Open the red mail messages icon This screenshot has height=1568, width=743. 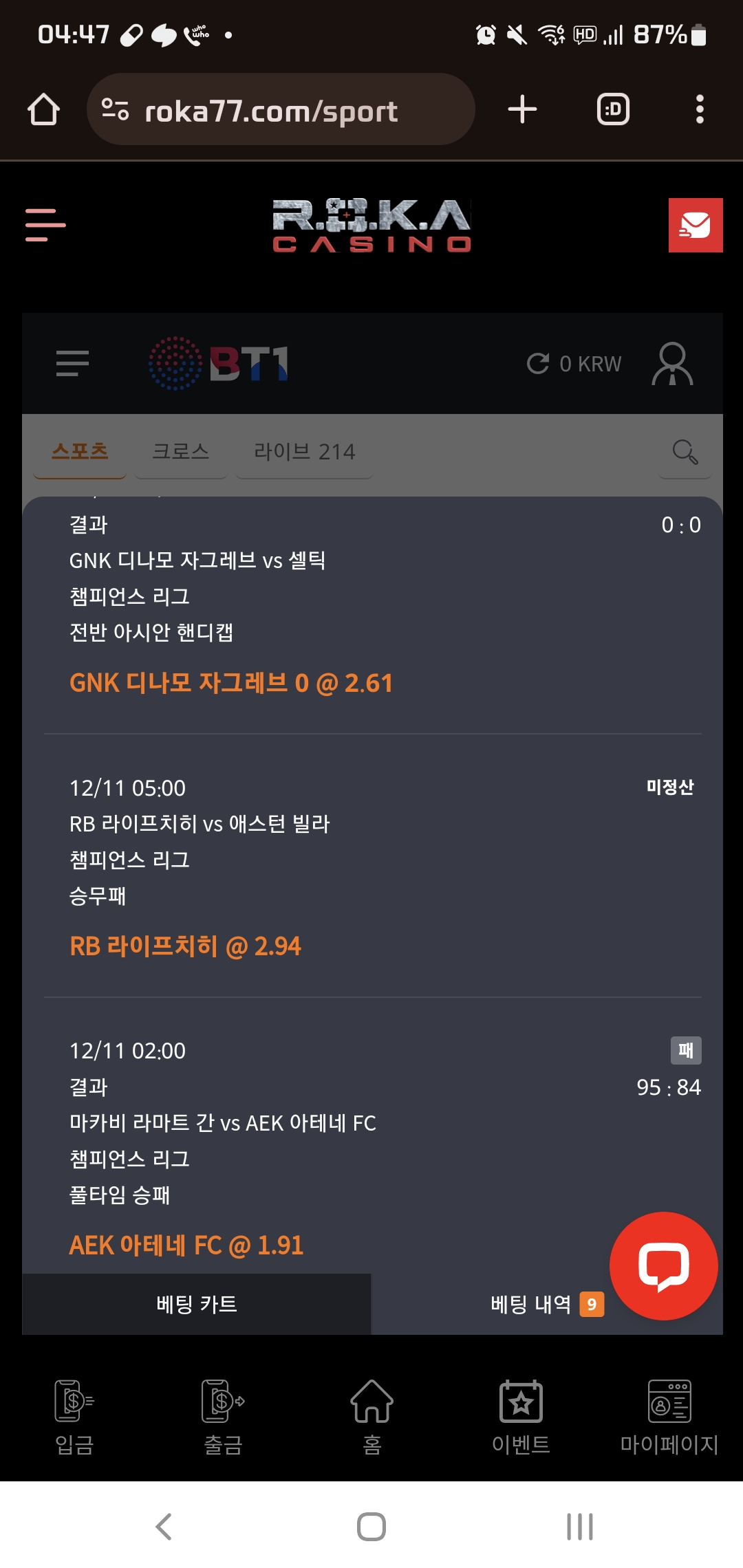pos(695,225)
